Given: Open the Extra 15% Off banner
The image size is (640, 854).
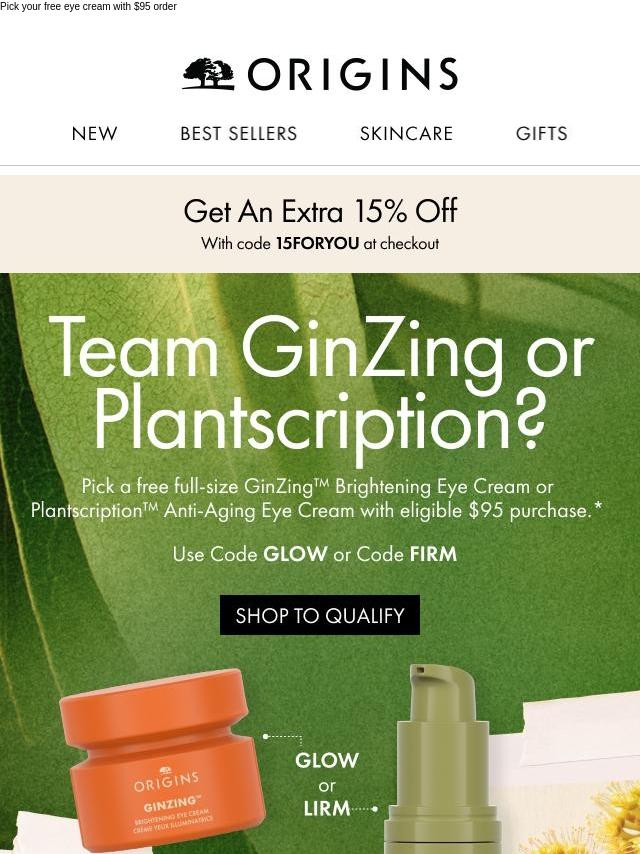Looking at the screenshot, I should pyautogui.click(x=320, y=224).
